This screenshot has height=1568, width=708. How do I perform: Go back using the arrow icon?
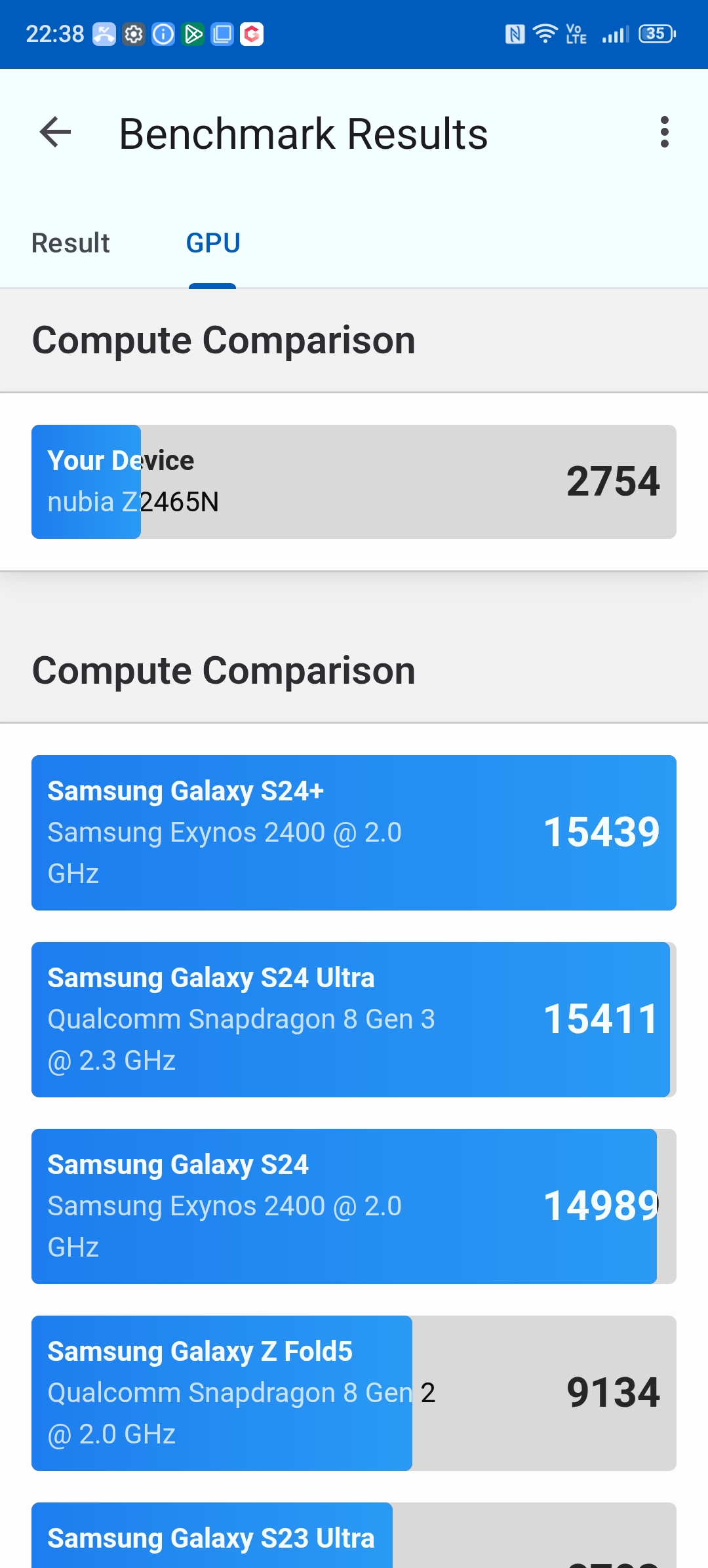click(x=55, y=133)
